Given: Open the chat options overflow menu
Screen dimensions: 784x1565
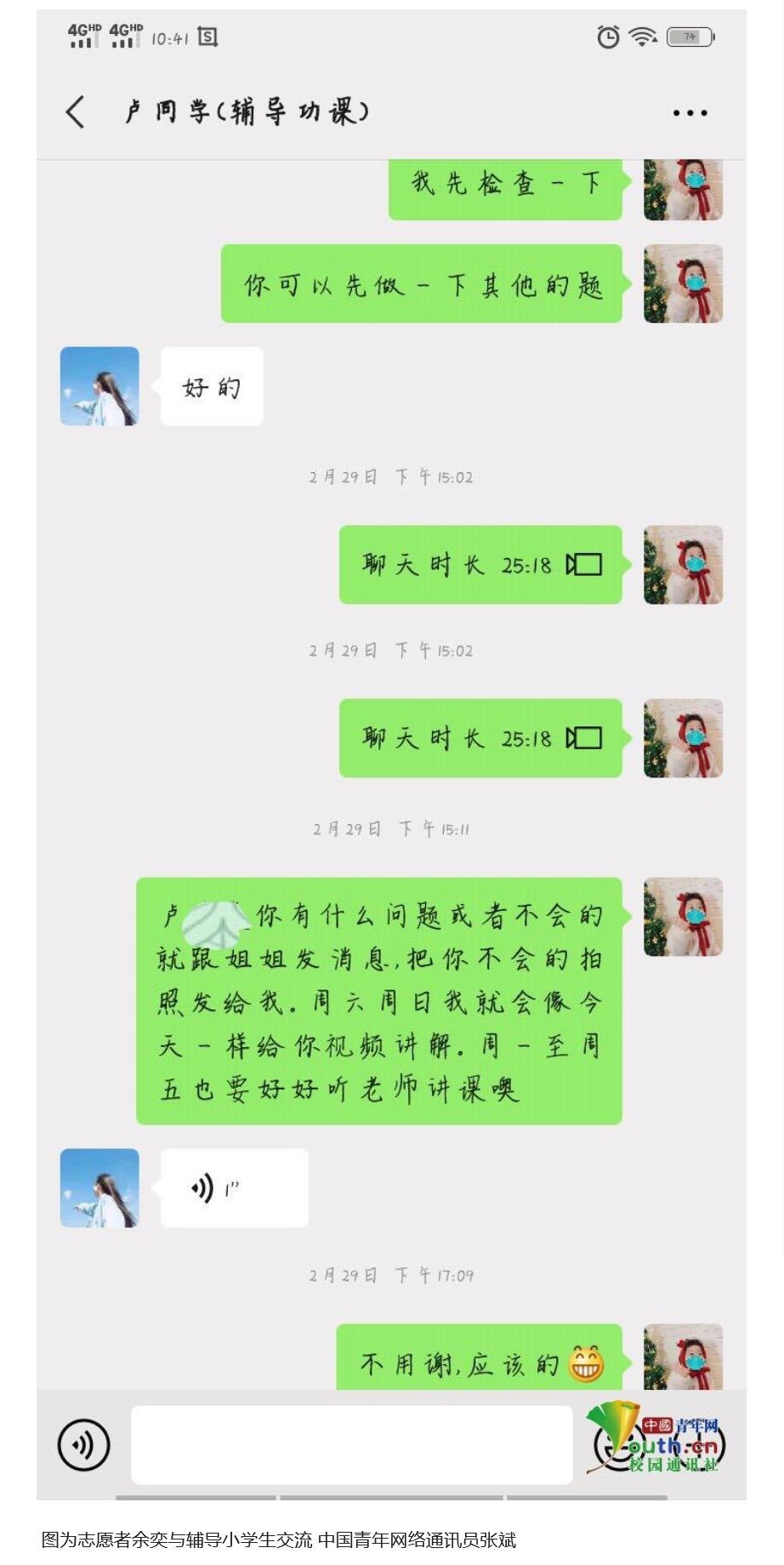Looking at the screenshot, I should coord(690,112).
